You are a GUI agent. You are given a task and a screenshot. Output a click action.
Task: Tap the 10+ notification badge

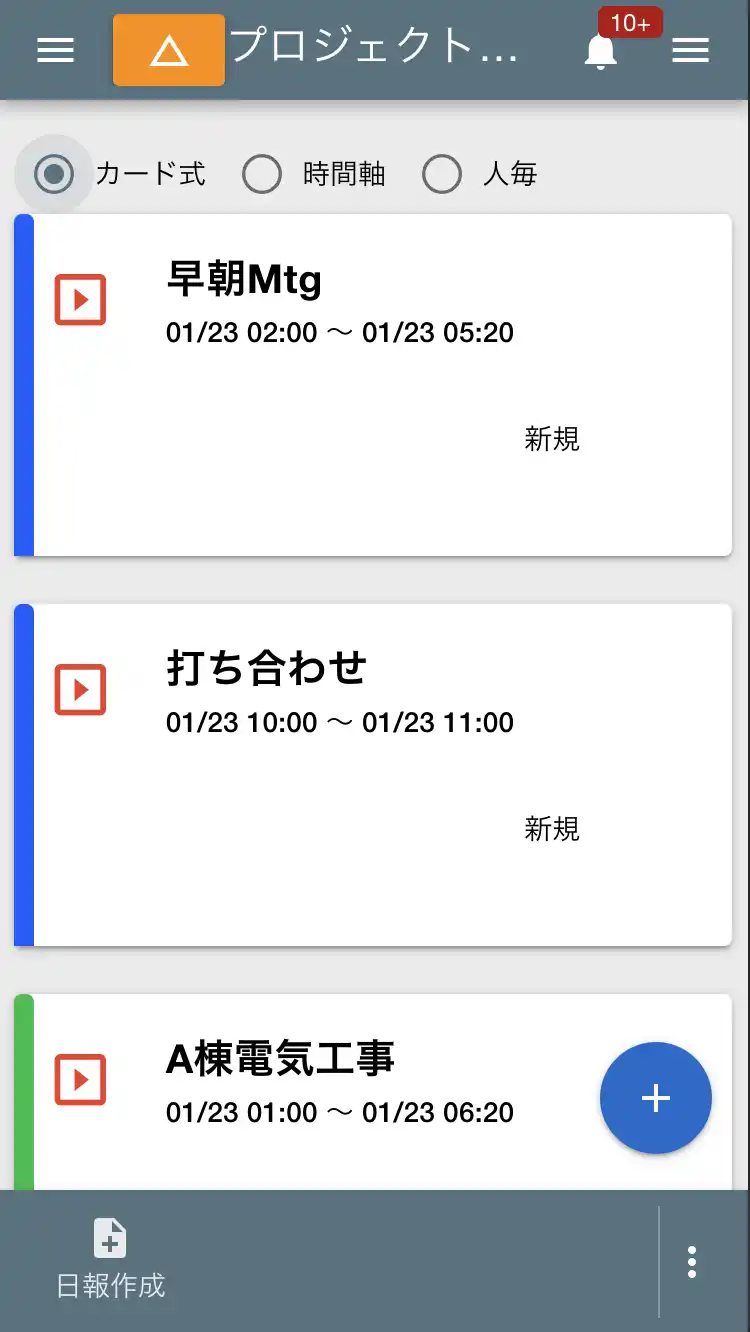[630, 22]
